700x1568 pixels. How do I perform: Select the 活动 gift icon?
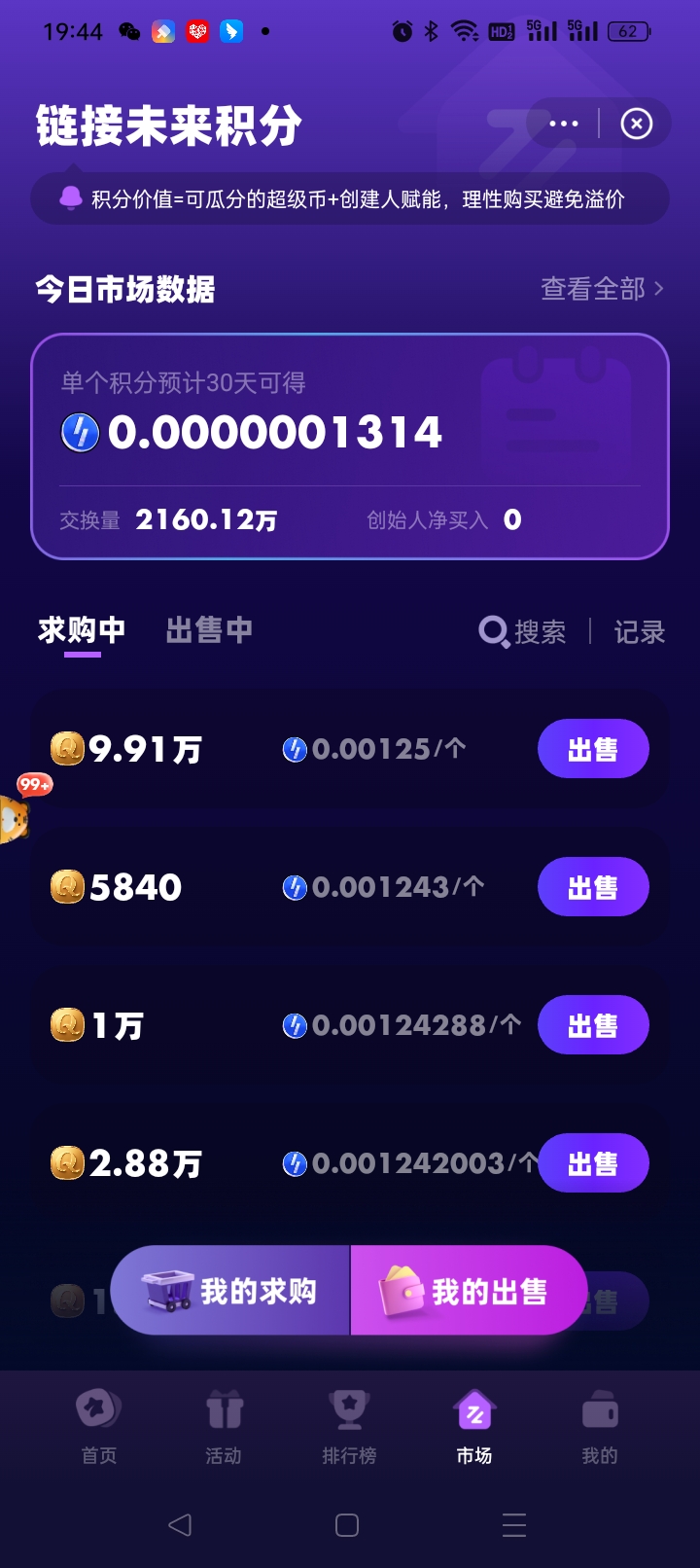[x=224, y=1408]
